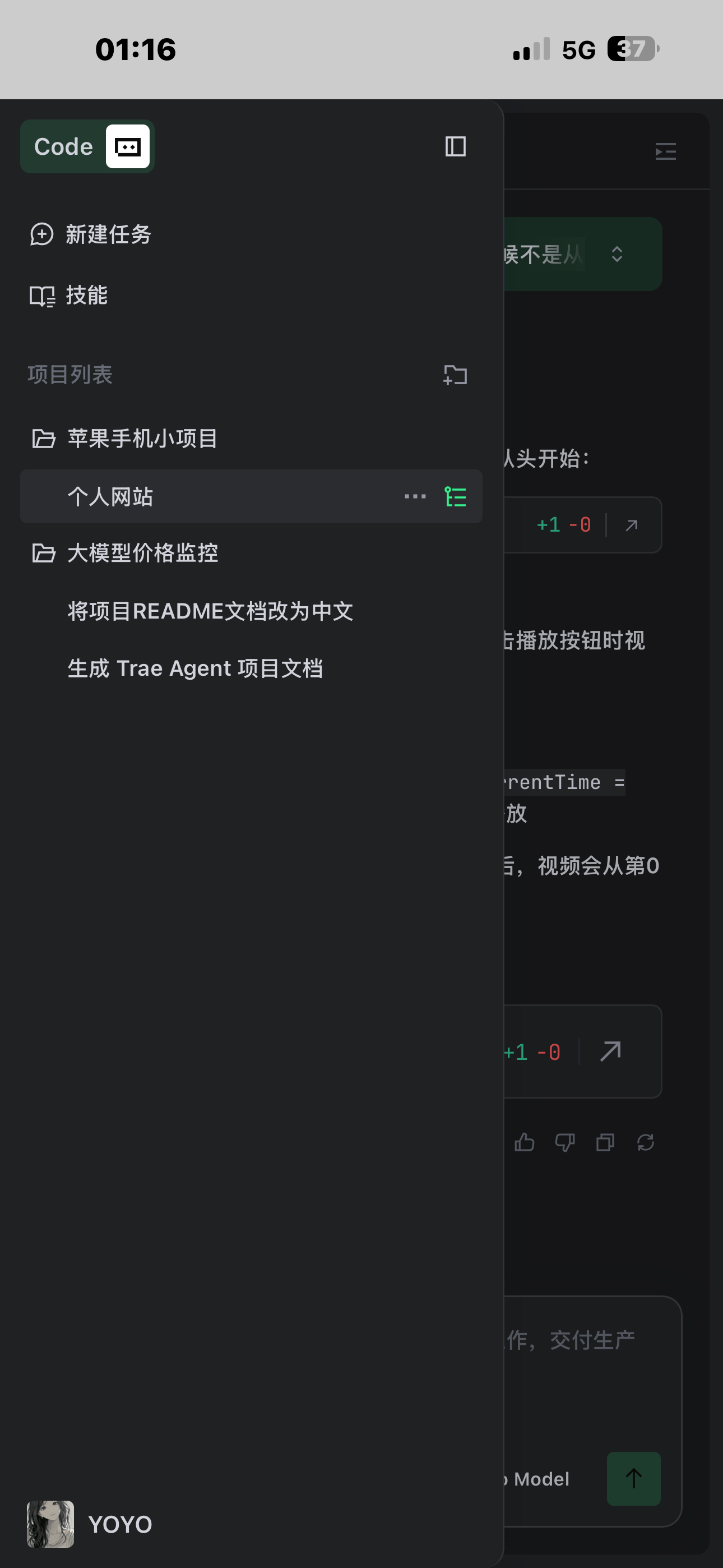Open more options for 个人网站

pyautogui.click(x=415, y=497)
